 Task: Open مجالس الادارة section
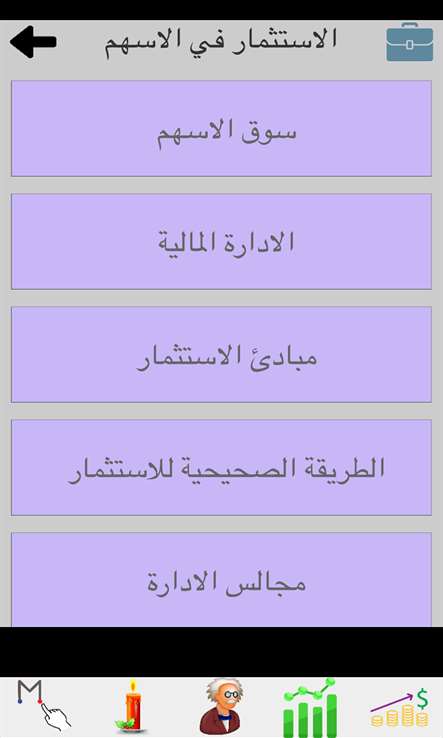tap(221, 579)
